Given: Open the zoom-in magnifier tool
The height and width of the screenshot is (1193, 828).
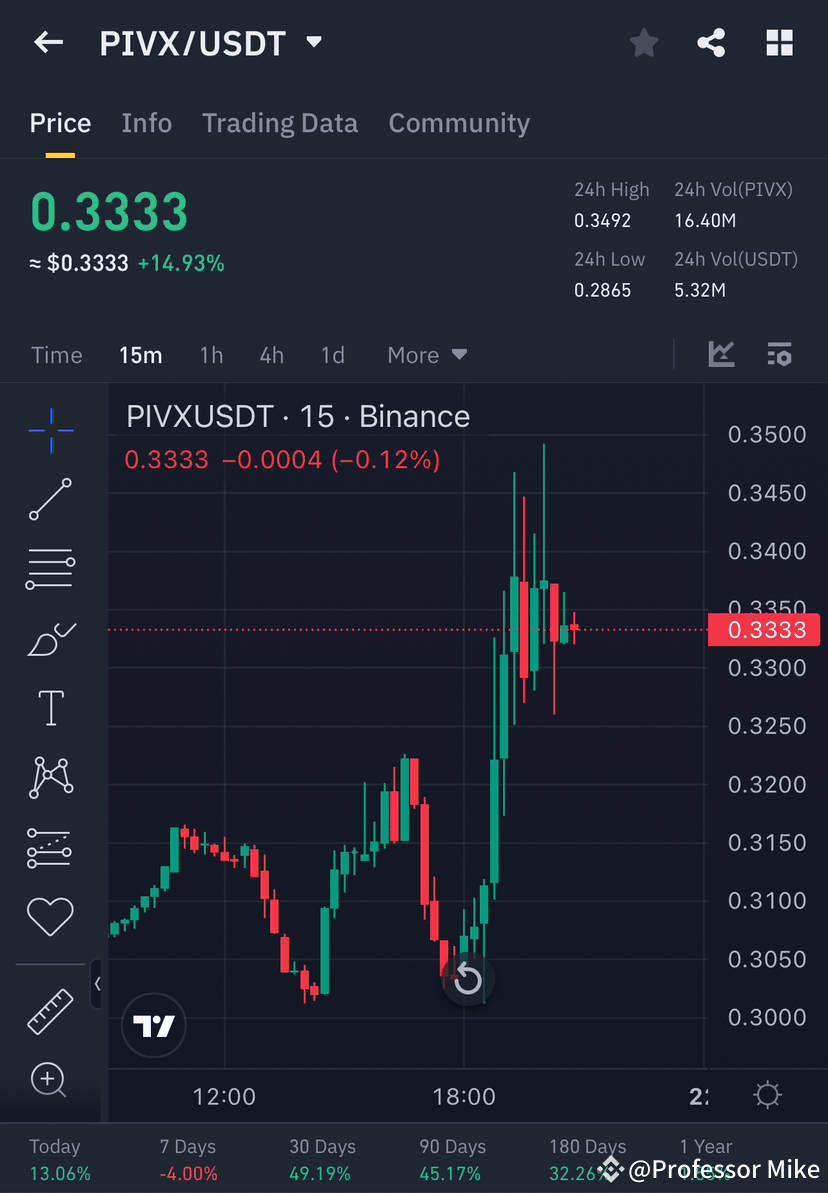Looking at the screenshot, I should click(50, 1080).
